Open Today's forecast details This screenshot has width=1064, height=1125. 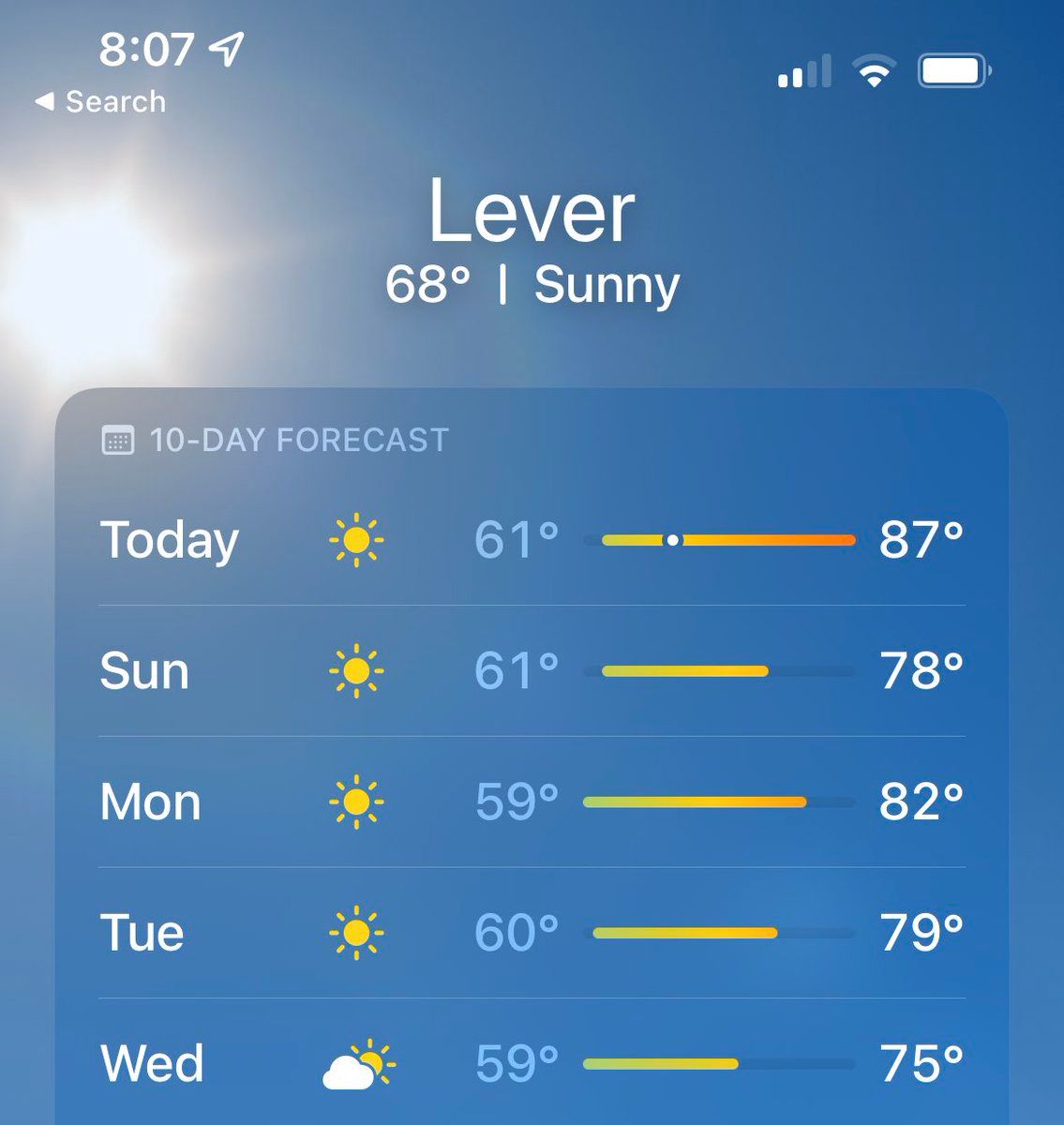pyautogui.click(x=531, y=540)
